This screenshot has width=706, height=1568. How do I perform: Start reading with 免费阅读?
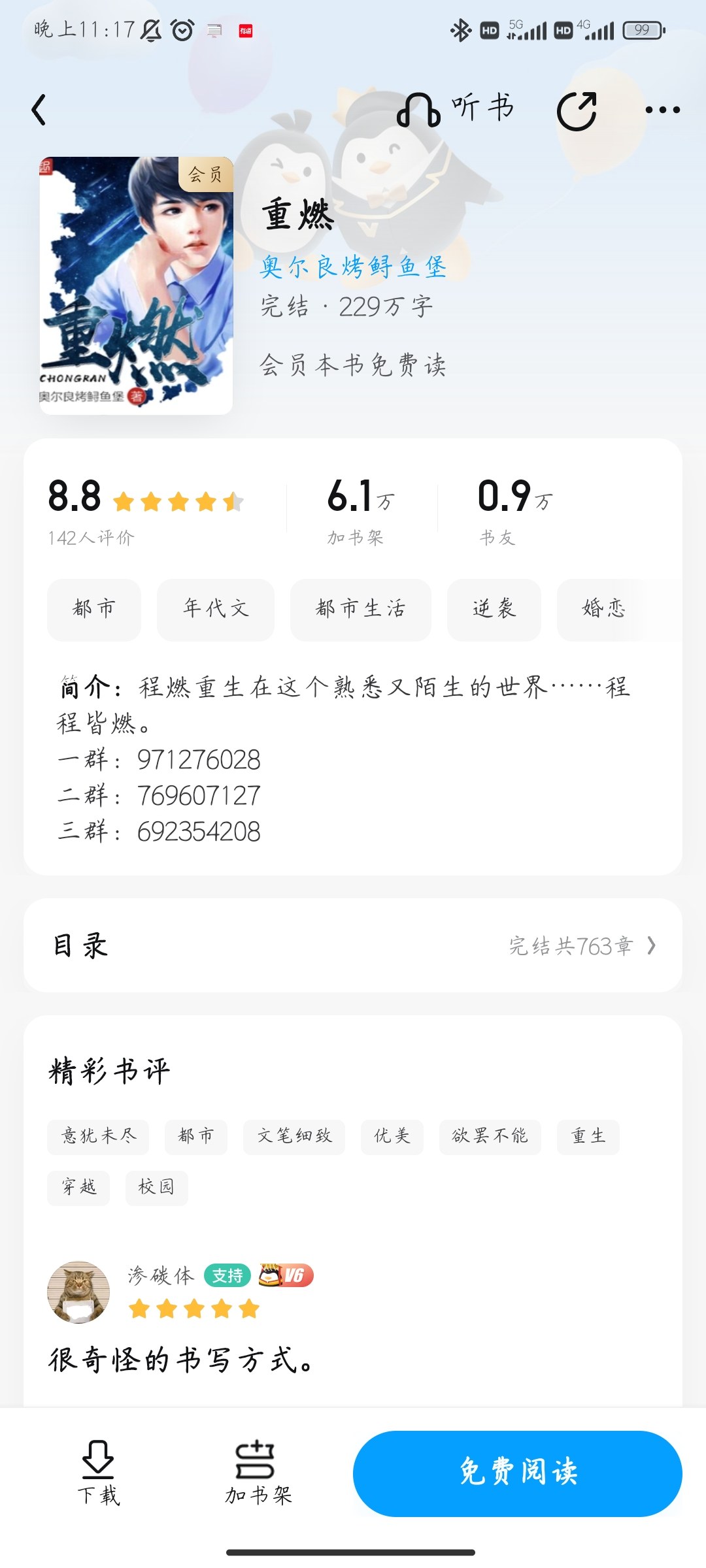tap(518, 1473)
